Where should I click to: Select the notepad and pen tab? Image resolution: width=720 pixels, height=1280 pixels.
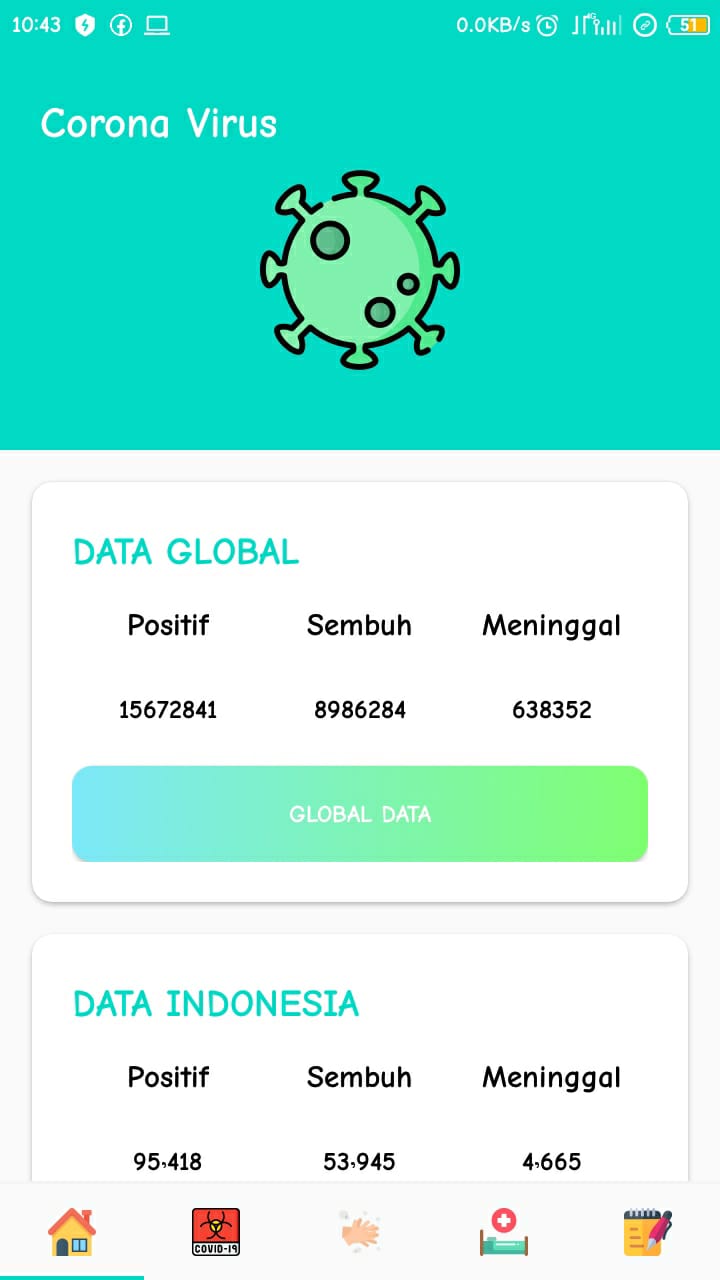(x=648, y=1231)
